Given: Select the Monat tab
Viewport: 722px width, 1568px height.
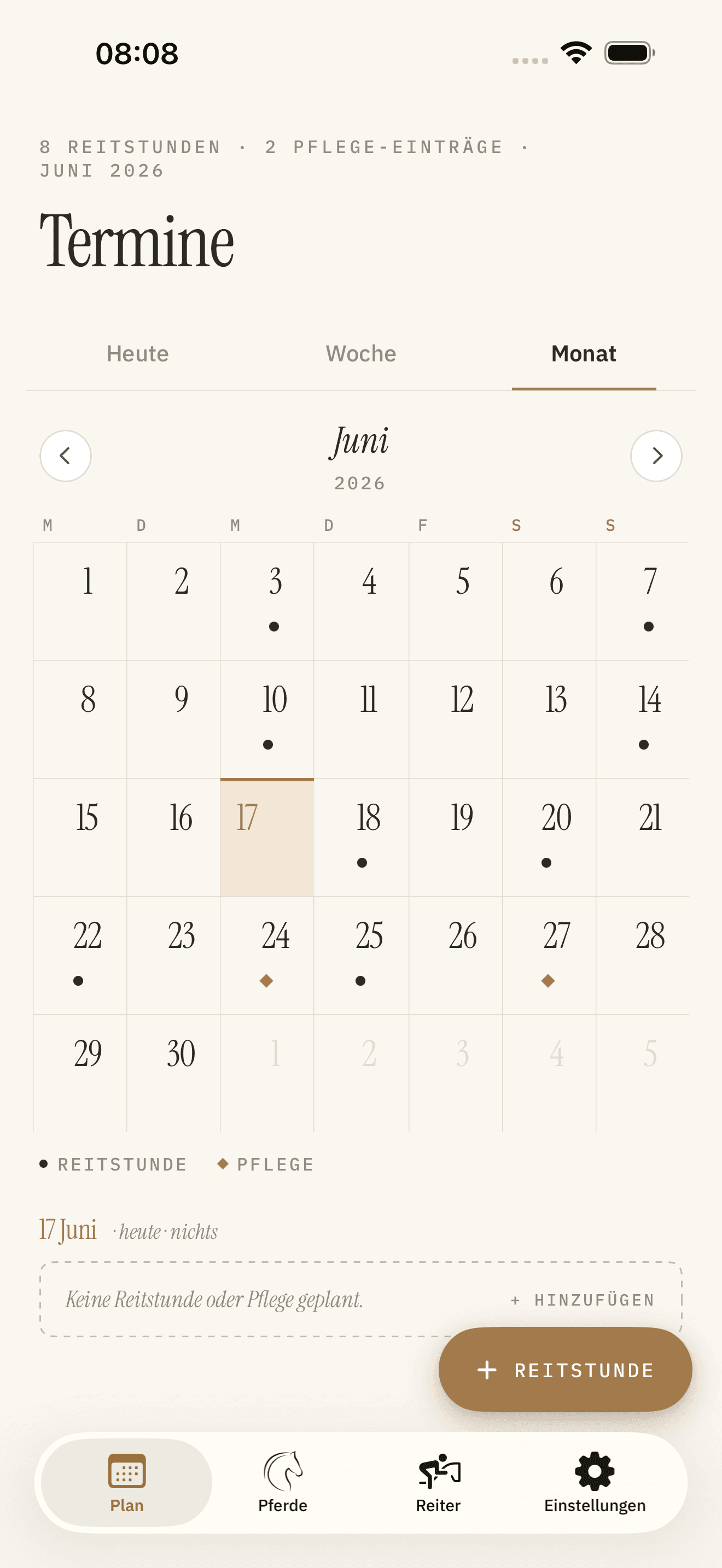Looking at the screenshot, I should [584, 354].
